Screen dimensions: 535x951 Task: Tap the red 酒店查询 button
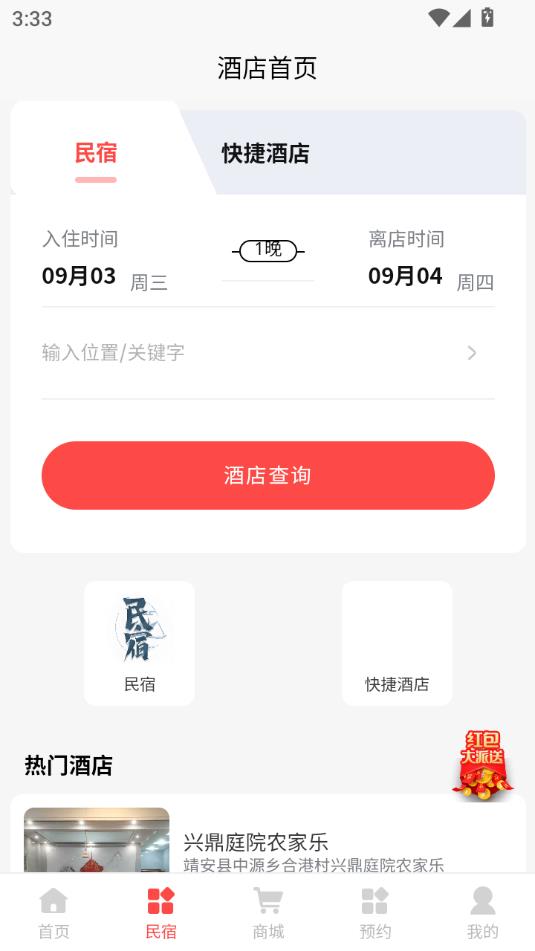click(268, 476)
